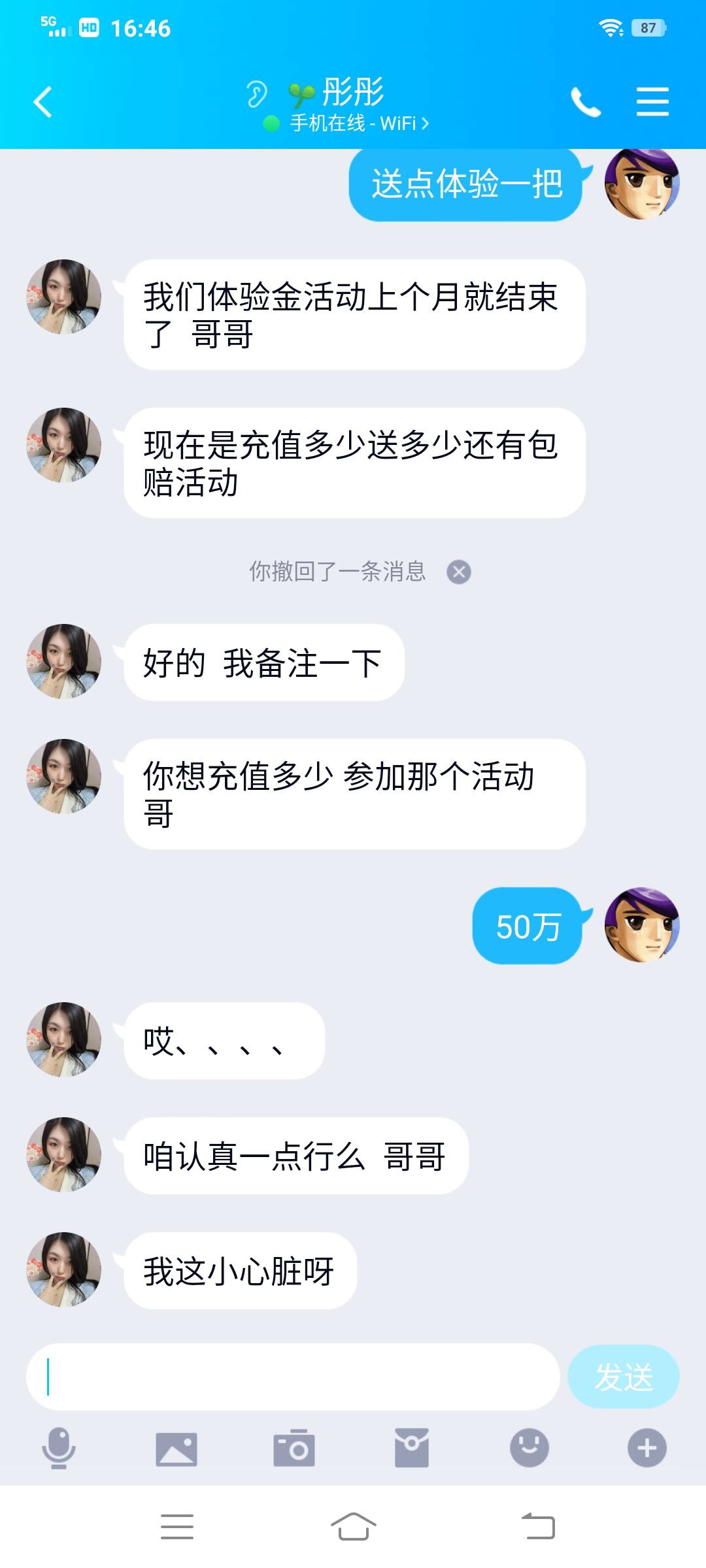Viewport: 706px width, 1568px height.
Task: Send a red packet
Action: point(412,1448)
